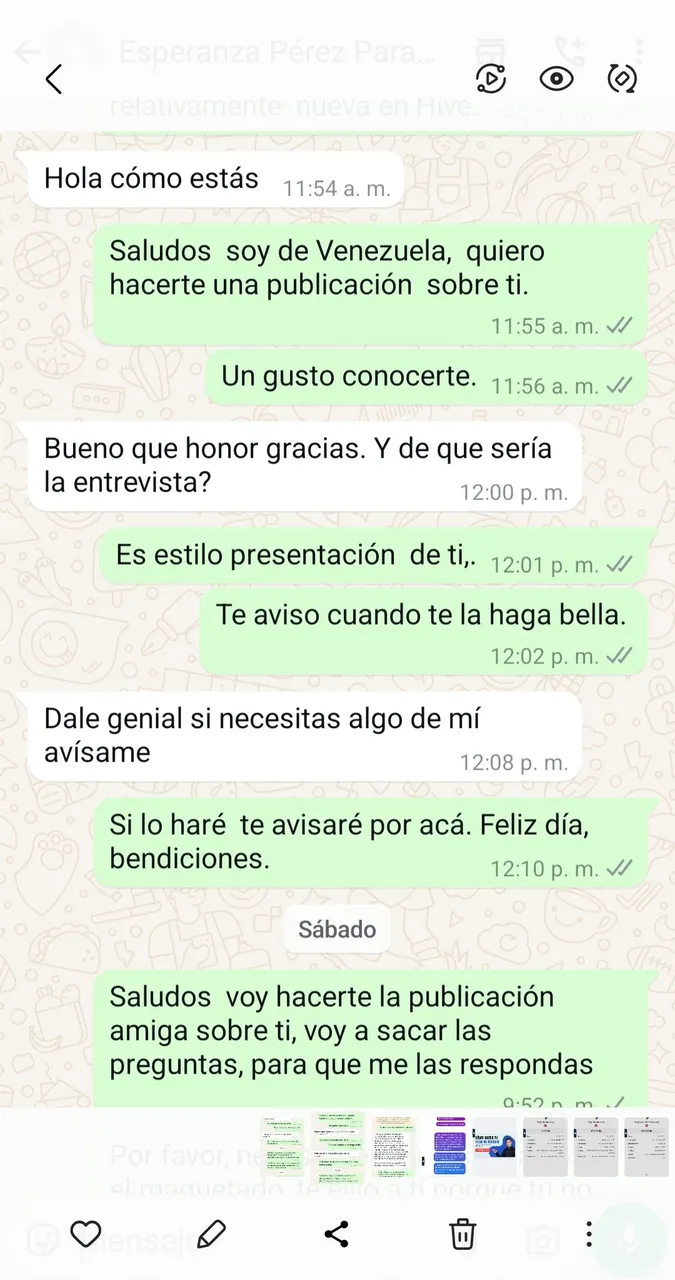Tap the motion play icon in top bar

coord(491,79)
